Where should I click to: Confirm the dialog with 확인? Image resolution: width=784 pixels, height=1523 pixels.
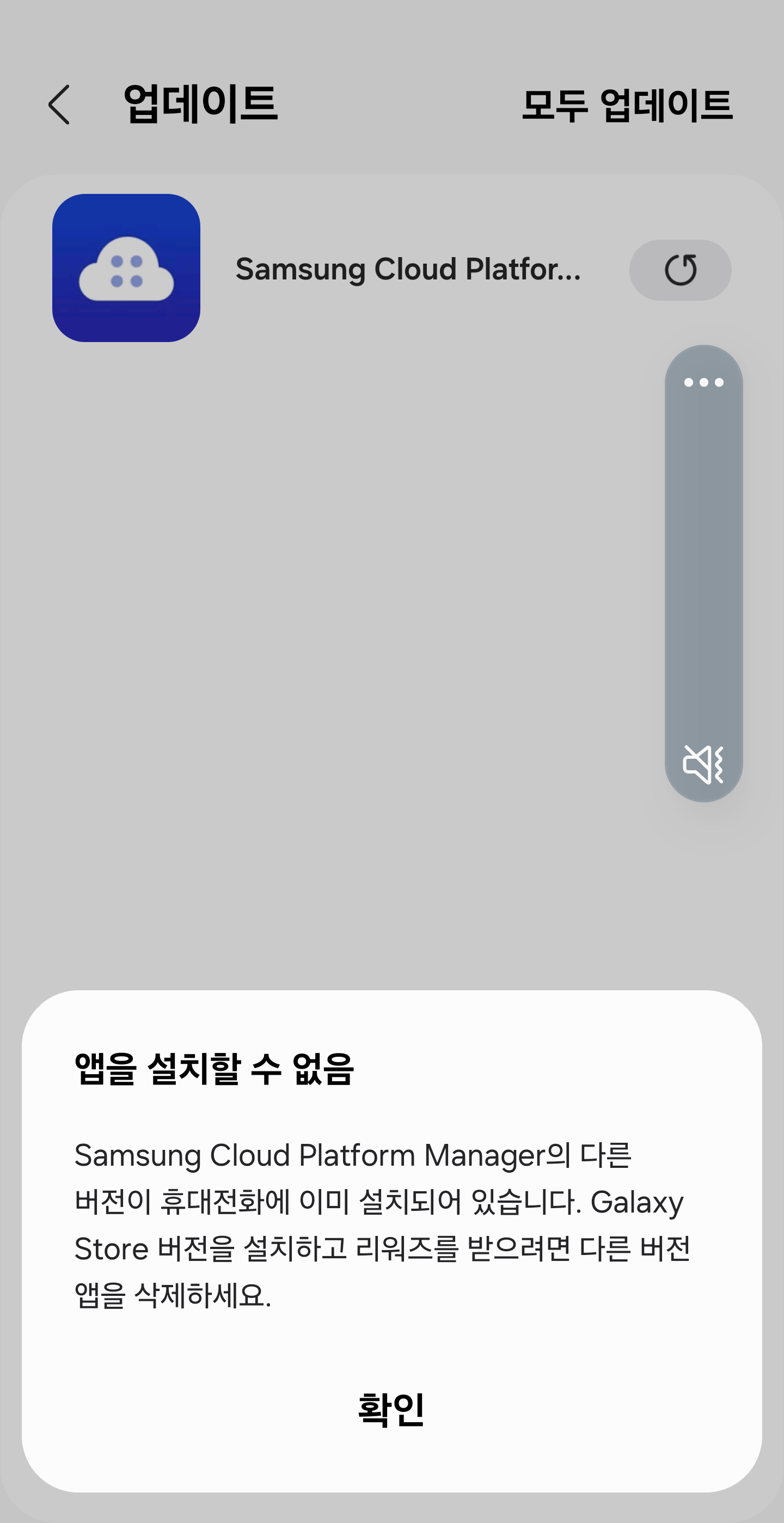391,1410
